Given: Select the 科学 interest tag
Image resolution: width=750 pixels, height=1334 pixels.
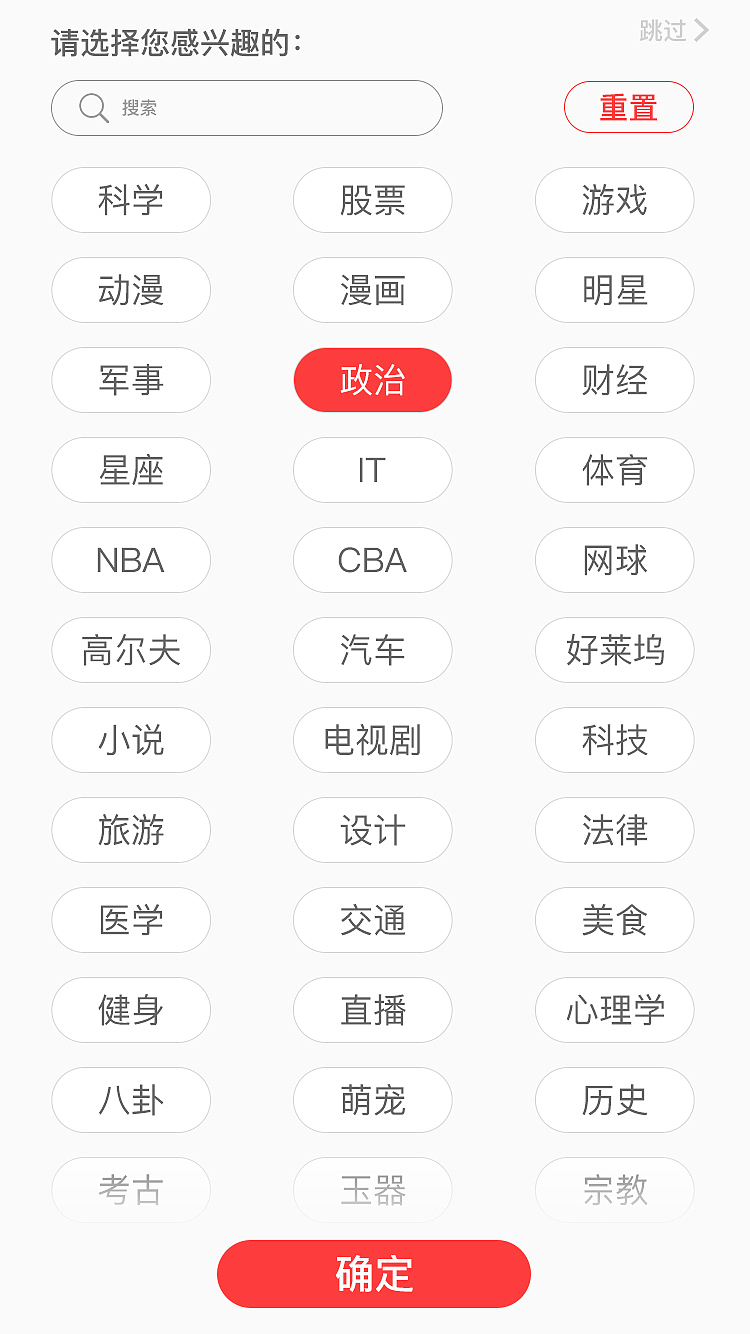Looking at the screenshot, I should (131, 200).
